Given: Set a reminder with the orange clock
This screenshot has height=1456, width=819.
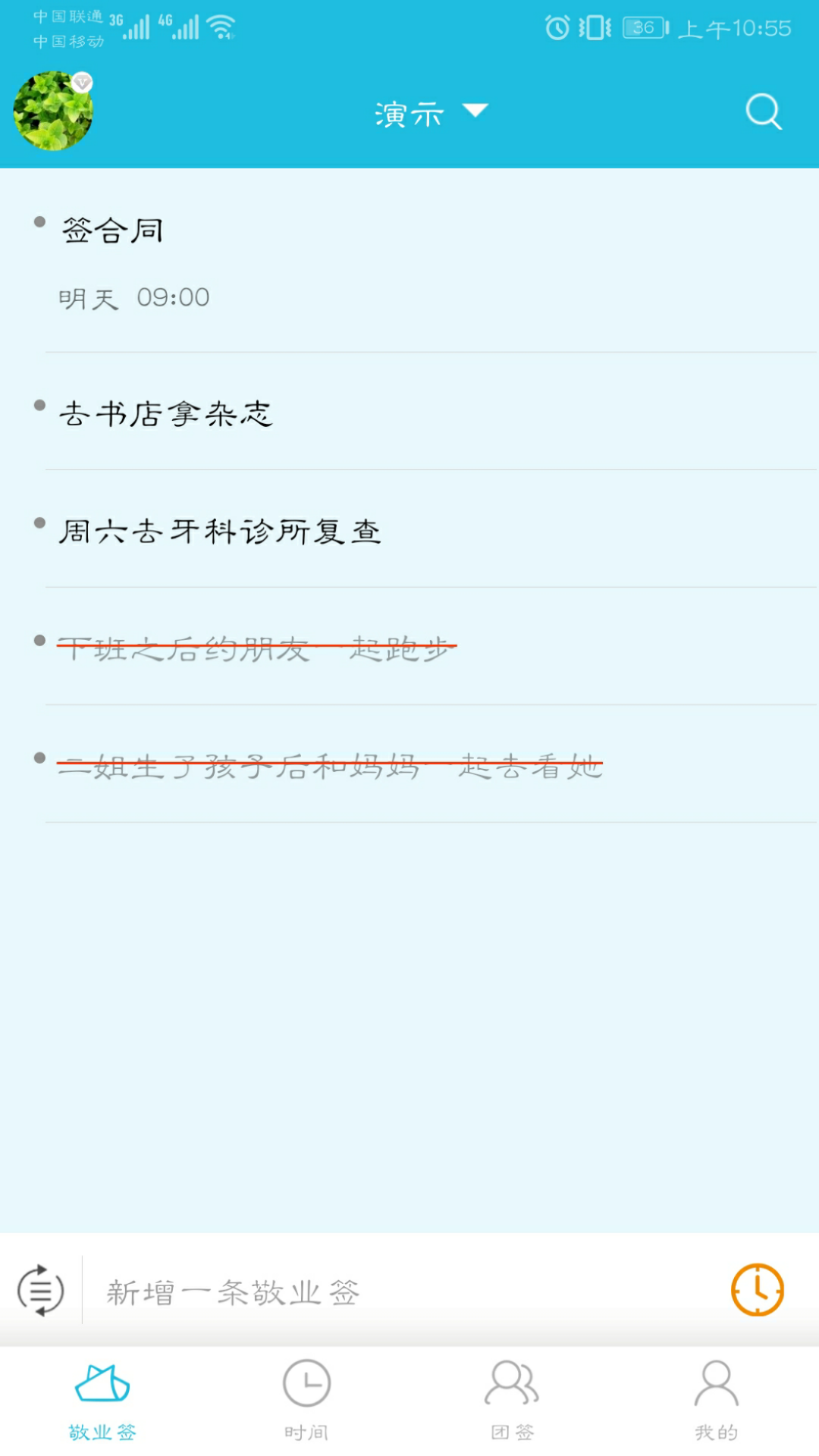Looking at the screenshot, I should [x=757, y=1290].
